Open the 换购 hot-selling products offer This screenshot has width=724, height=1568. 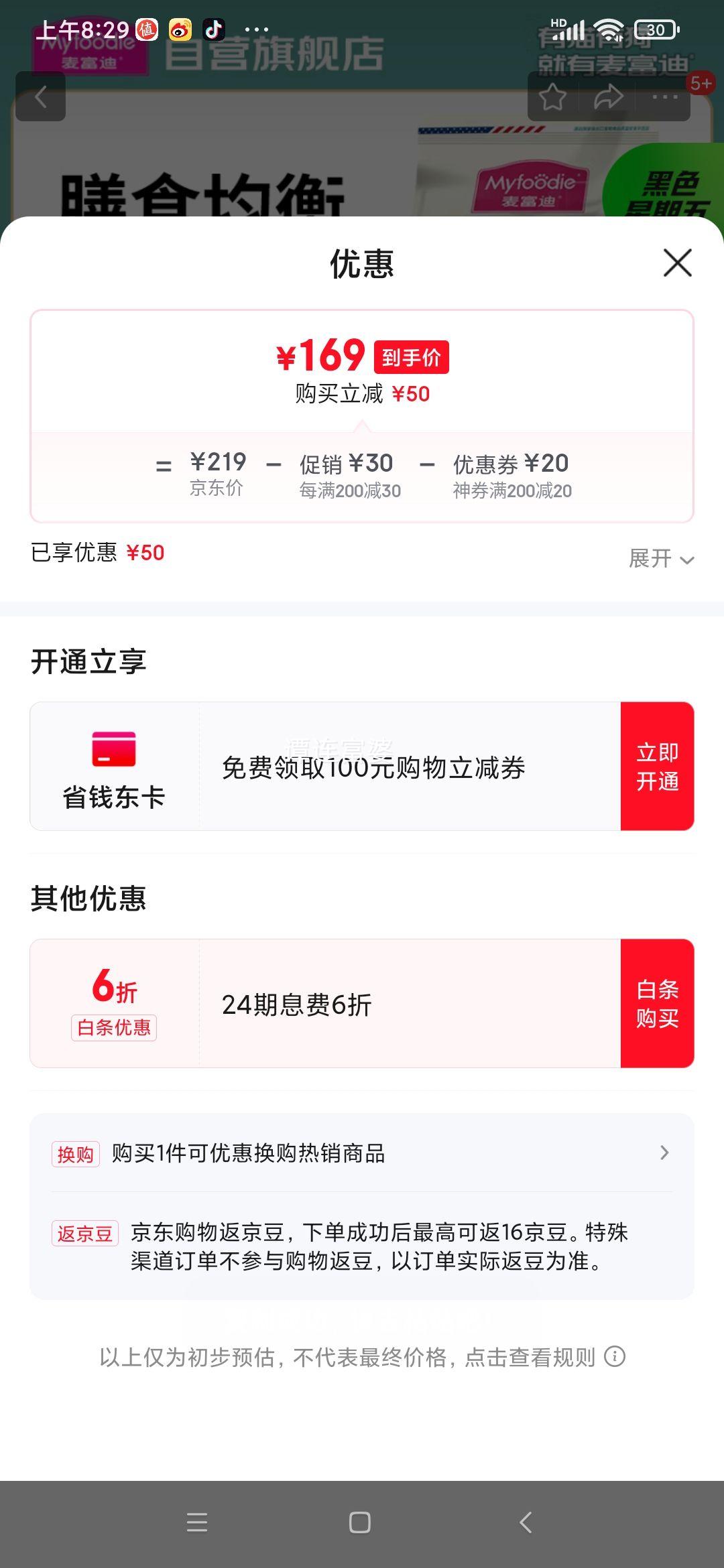[x=362, y=1153]
